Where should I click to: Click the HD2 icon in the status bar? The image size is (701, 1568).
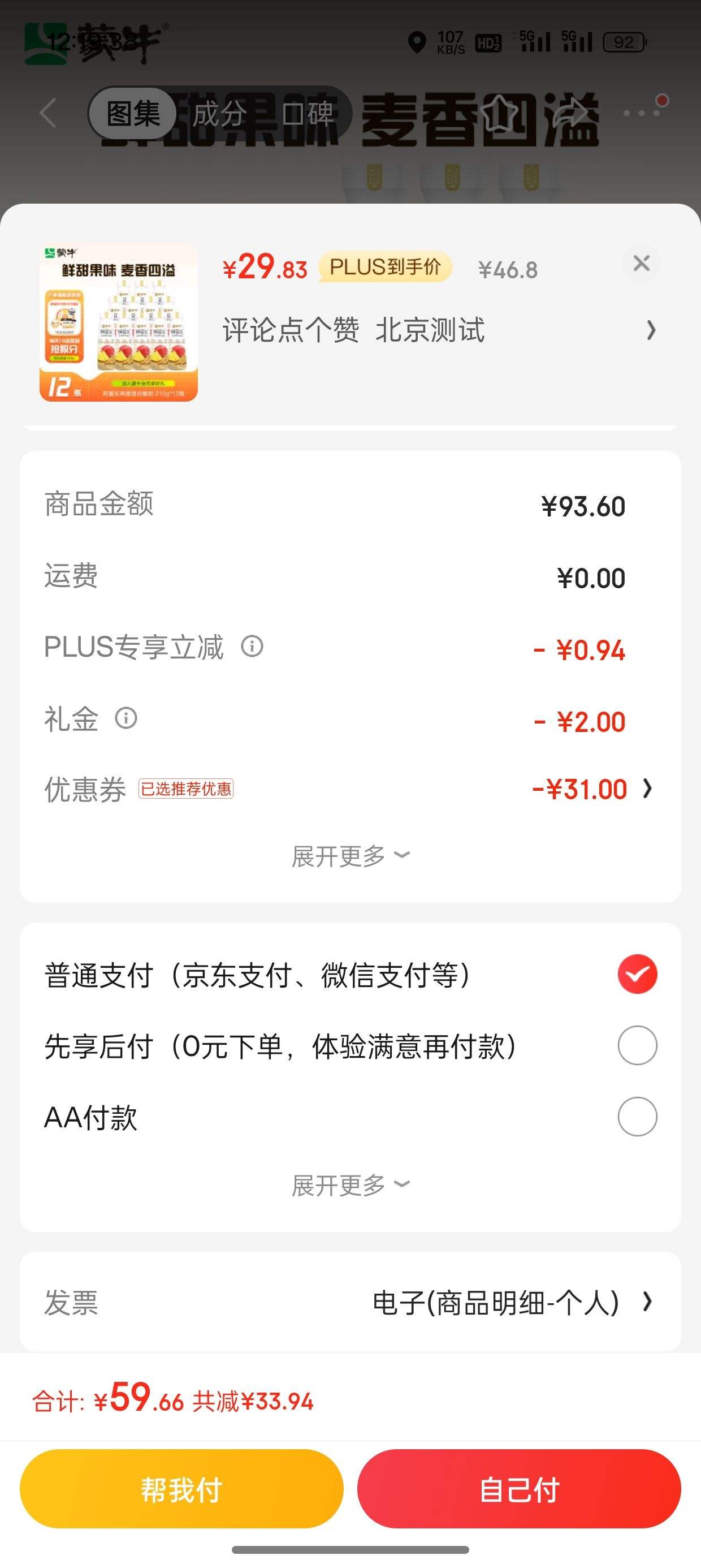point(488,41)
